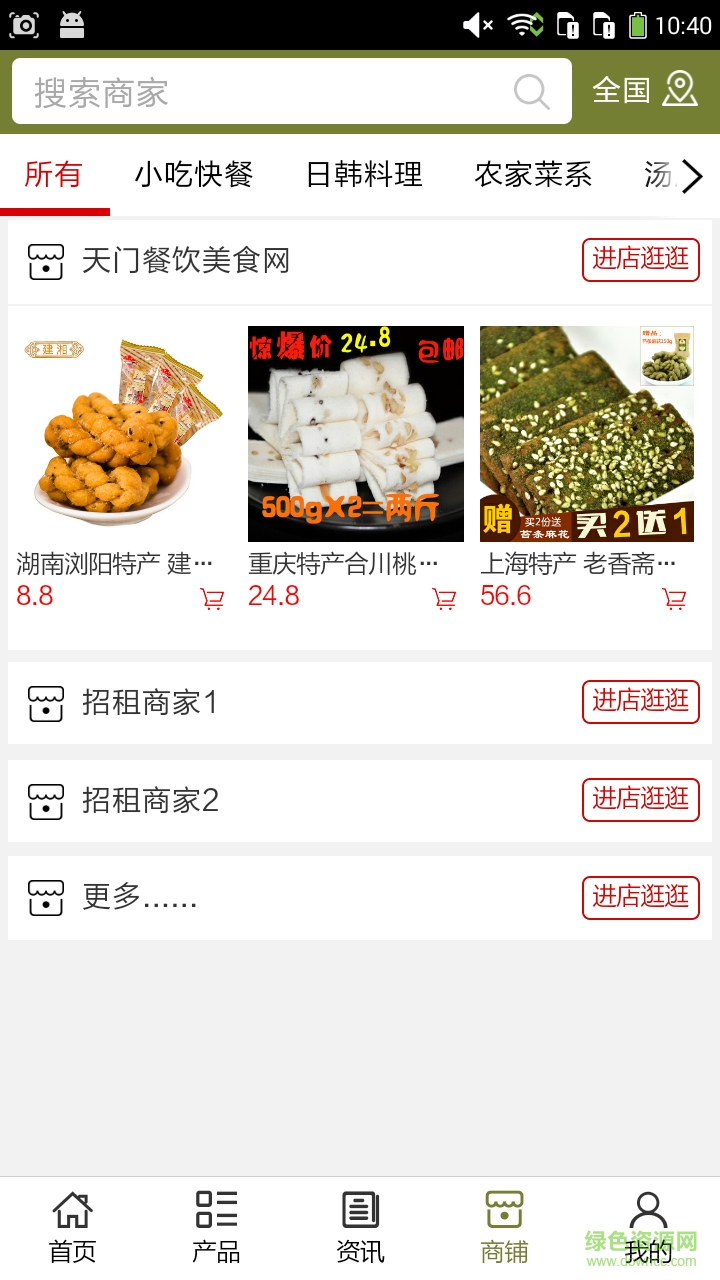The width and height of the screenshot is (720, 1280).
Task: Expand more category tabs with right arrow
Action: click(x=694, y=175)
